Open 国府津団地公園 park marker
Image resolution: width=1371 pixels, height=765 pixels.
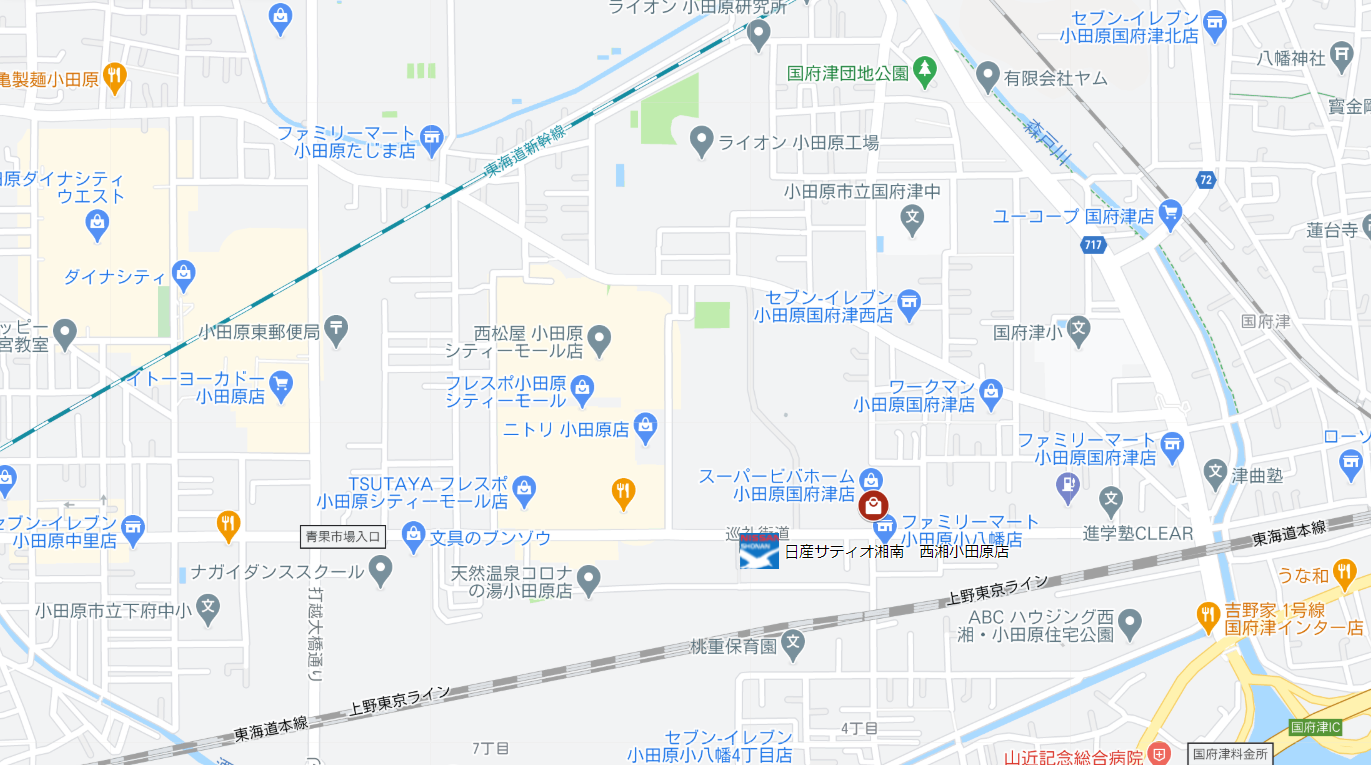click(x=926, y=69)
